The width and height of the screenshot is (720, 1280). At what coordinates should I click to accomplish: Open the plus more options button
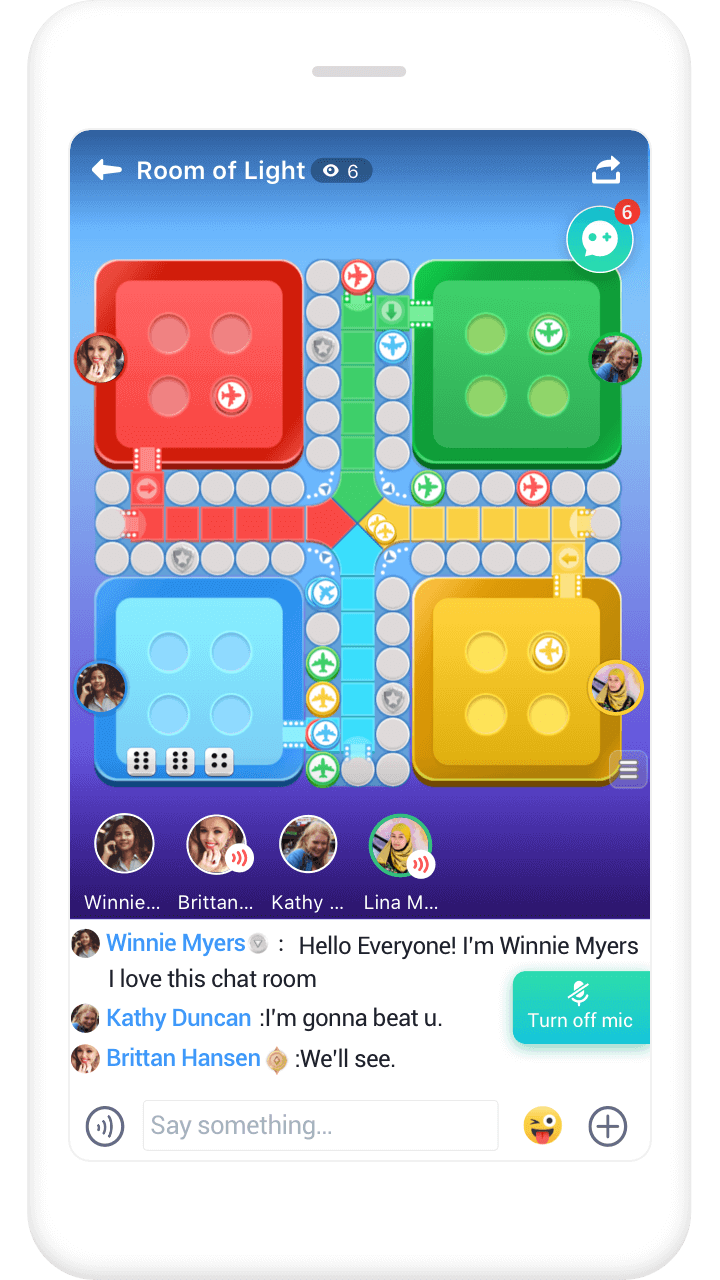(607, 1126)
